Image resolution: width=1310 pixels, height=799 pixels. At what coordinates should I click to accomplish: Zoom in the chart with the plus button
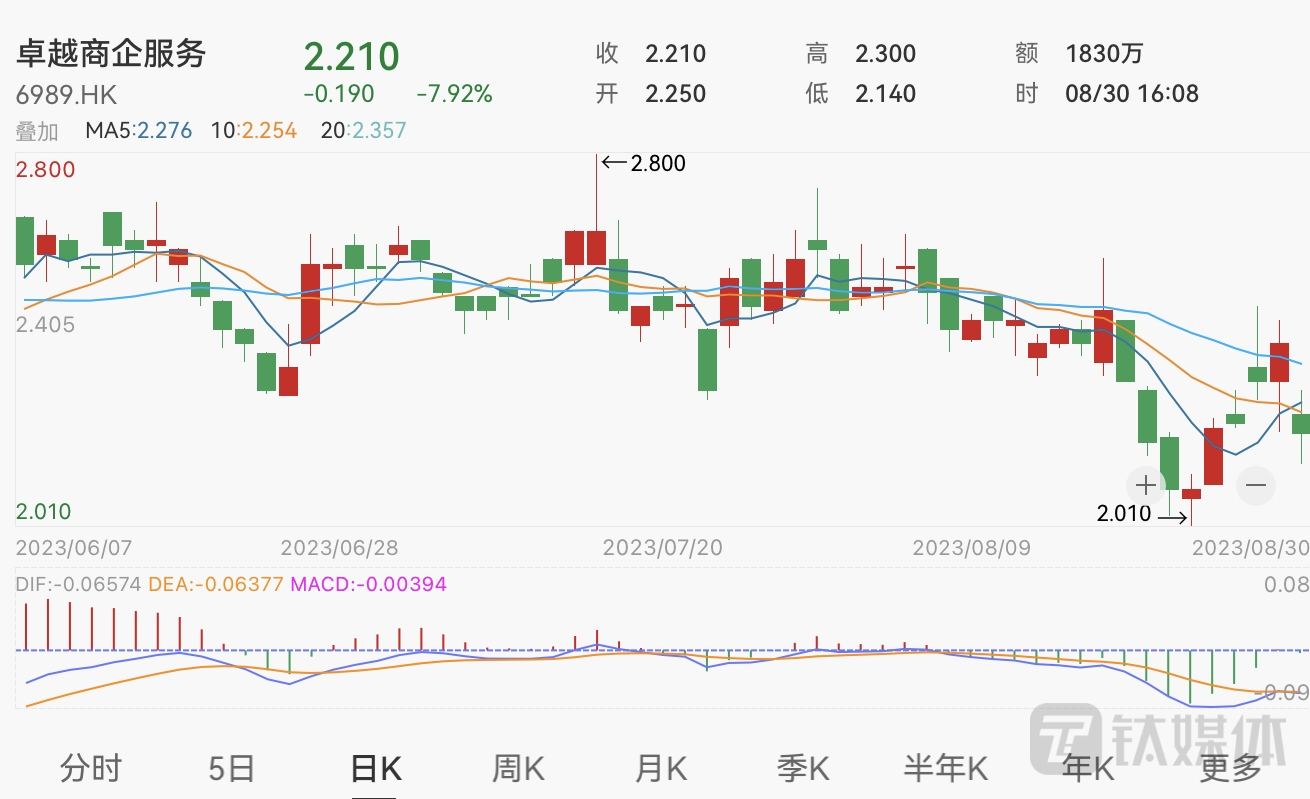pyautogui.click(x=1145, y=486)
